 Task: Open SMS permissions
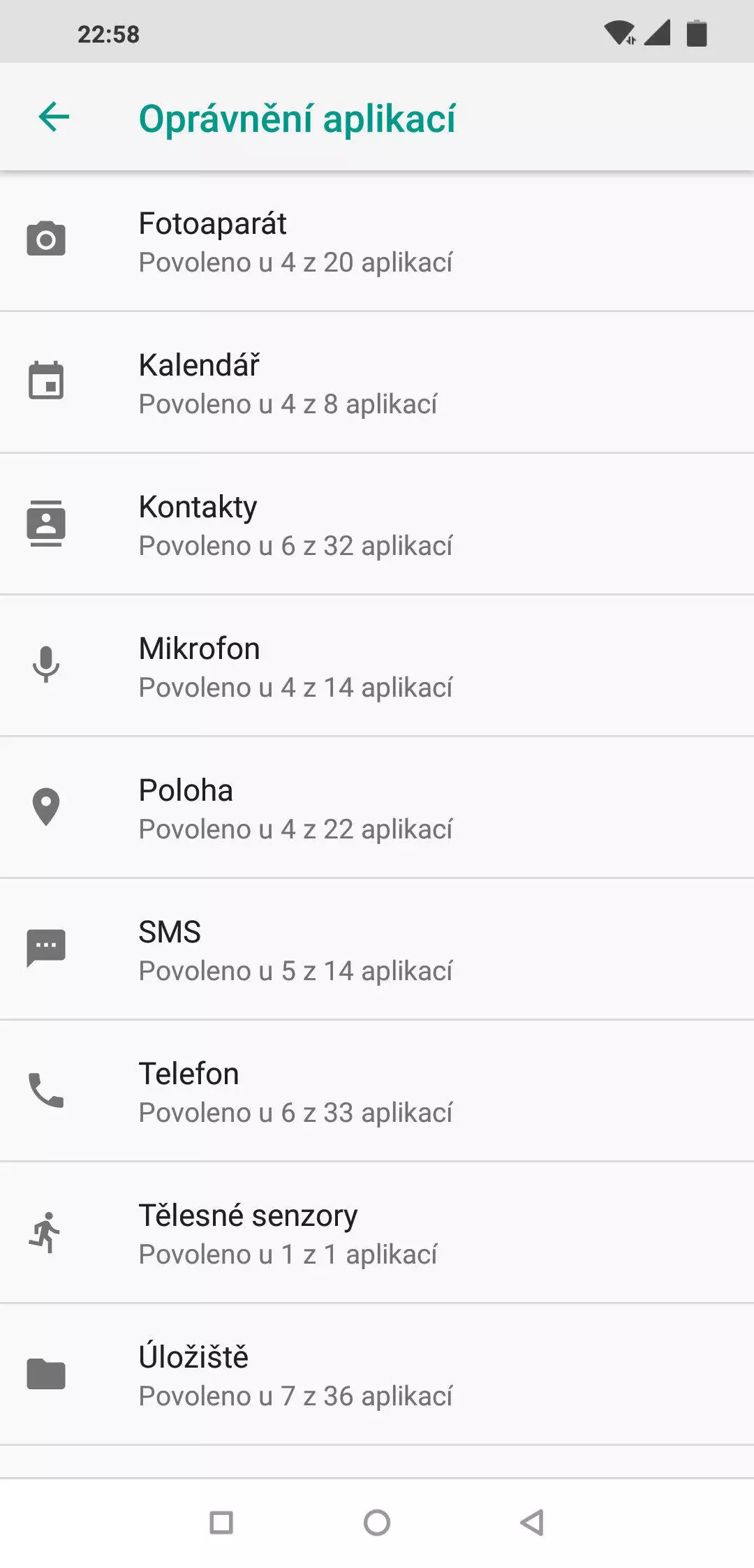click(x=377, y=949)
